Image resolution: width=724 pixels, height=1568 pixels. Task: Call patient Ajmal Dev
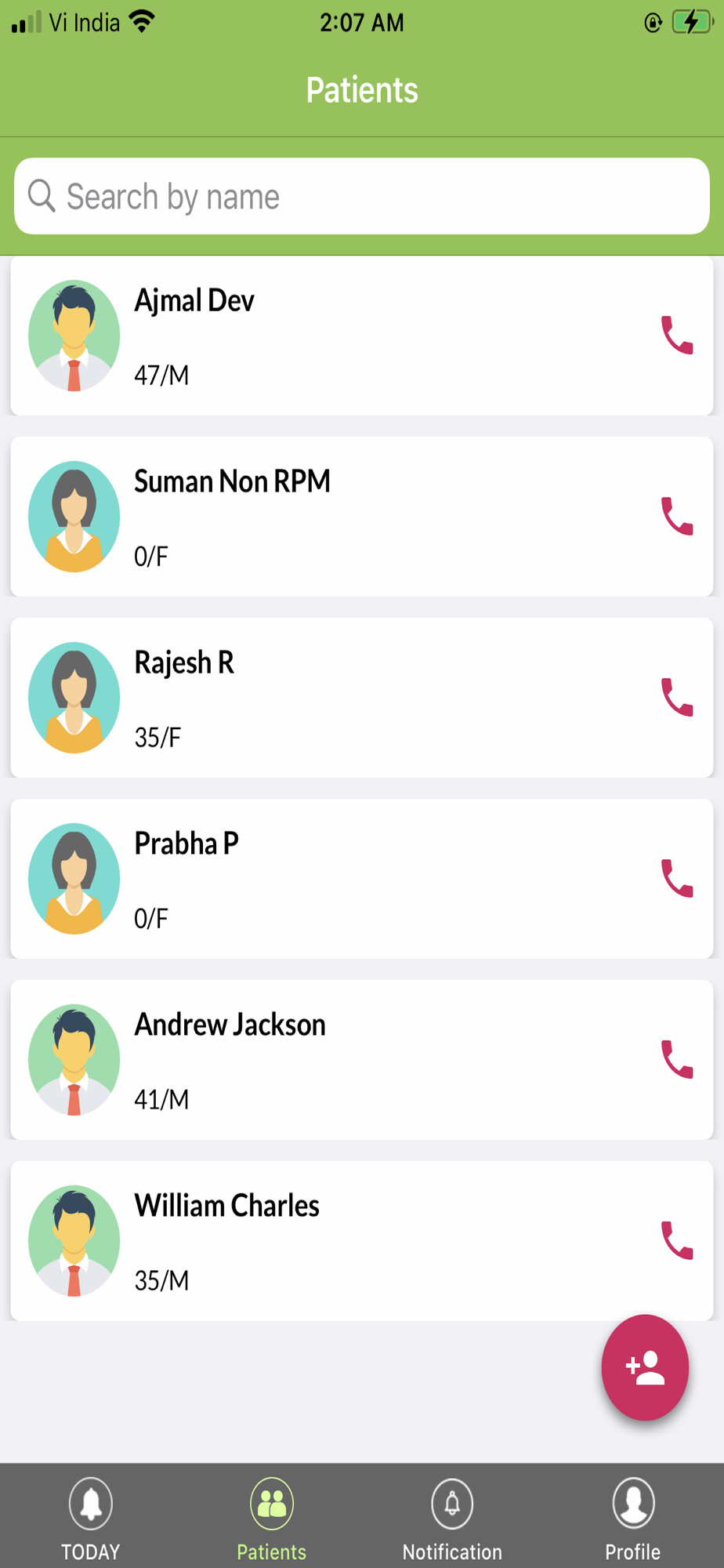[x=677, y=336]
